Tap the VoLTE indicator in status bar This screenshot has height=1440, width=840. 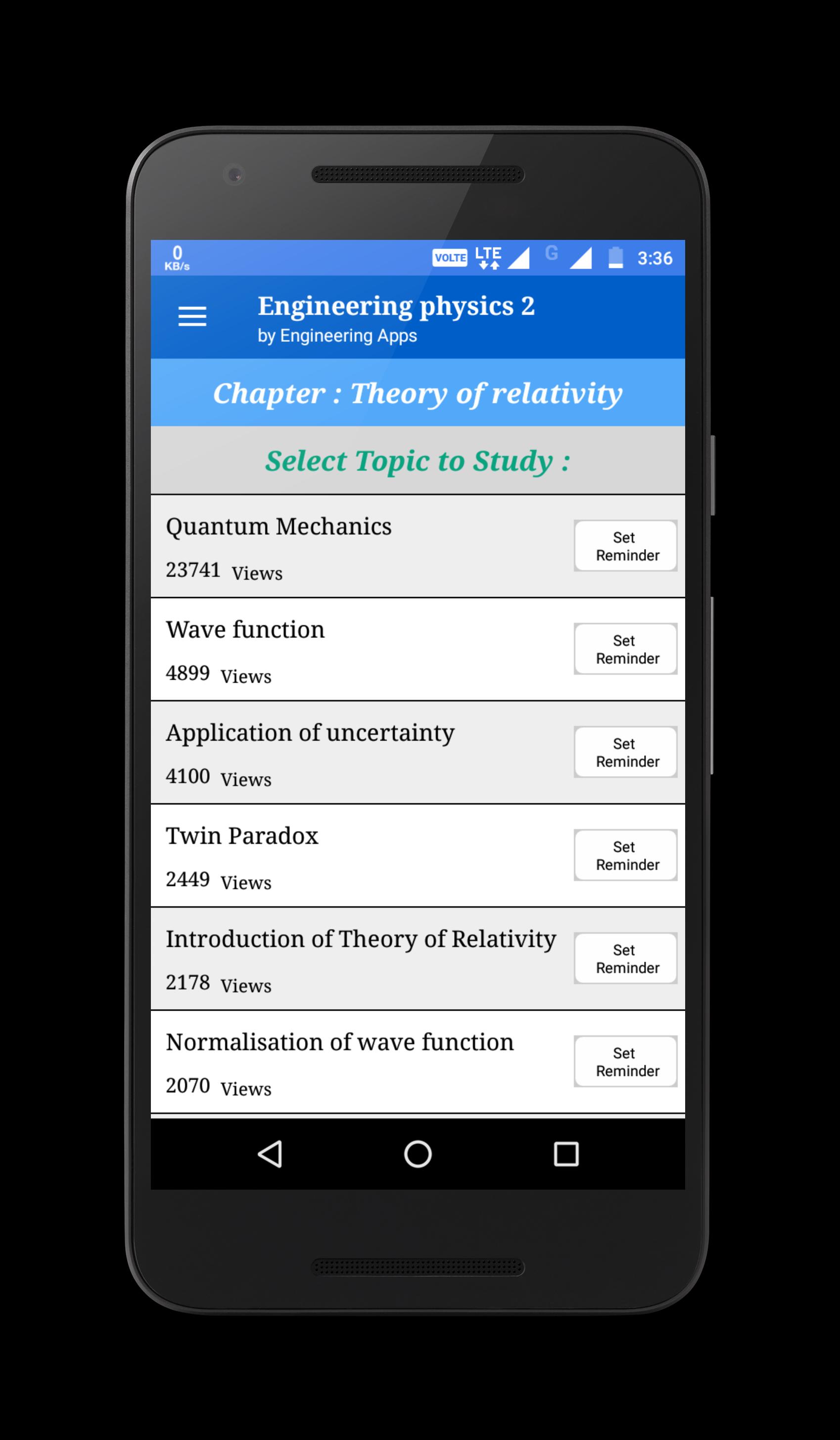(451, 258)
